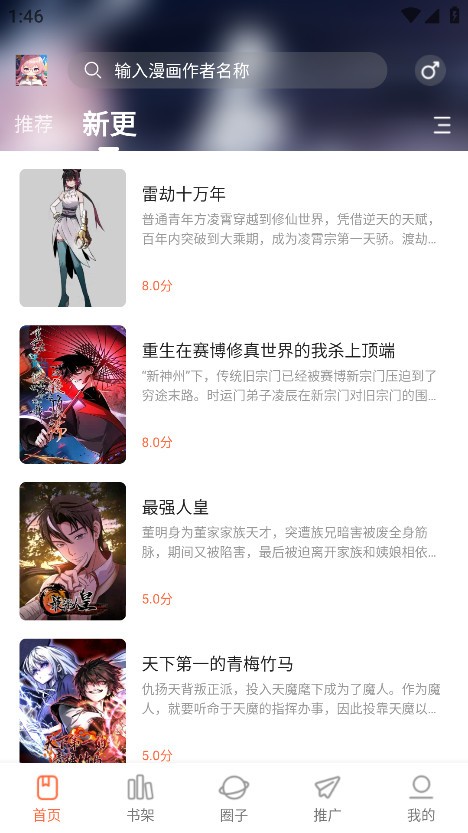Open 重生在赛博修真世界的我杀上顶端
Viewport: 468px width, 833px height.
234,394
